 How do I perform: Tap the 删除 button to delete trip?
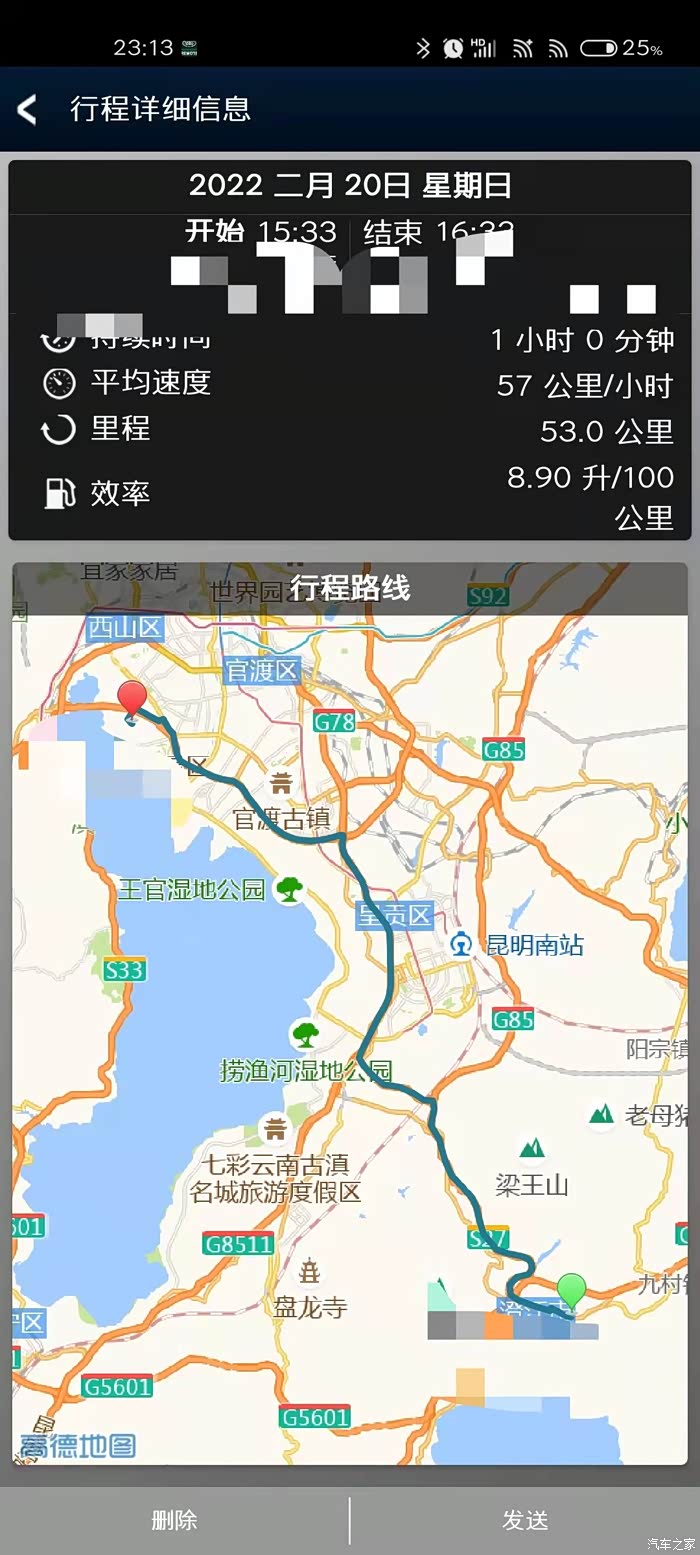(x=174, y=1520)
